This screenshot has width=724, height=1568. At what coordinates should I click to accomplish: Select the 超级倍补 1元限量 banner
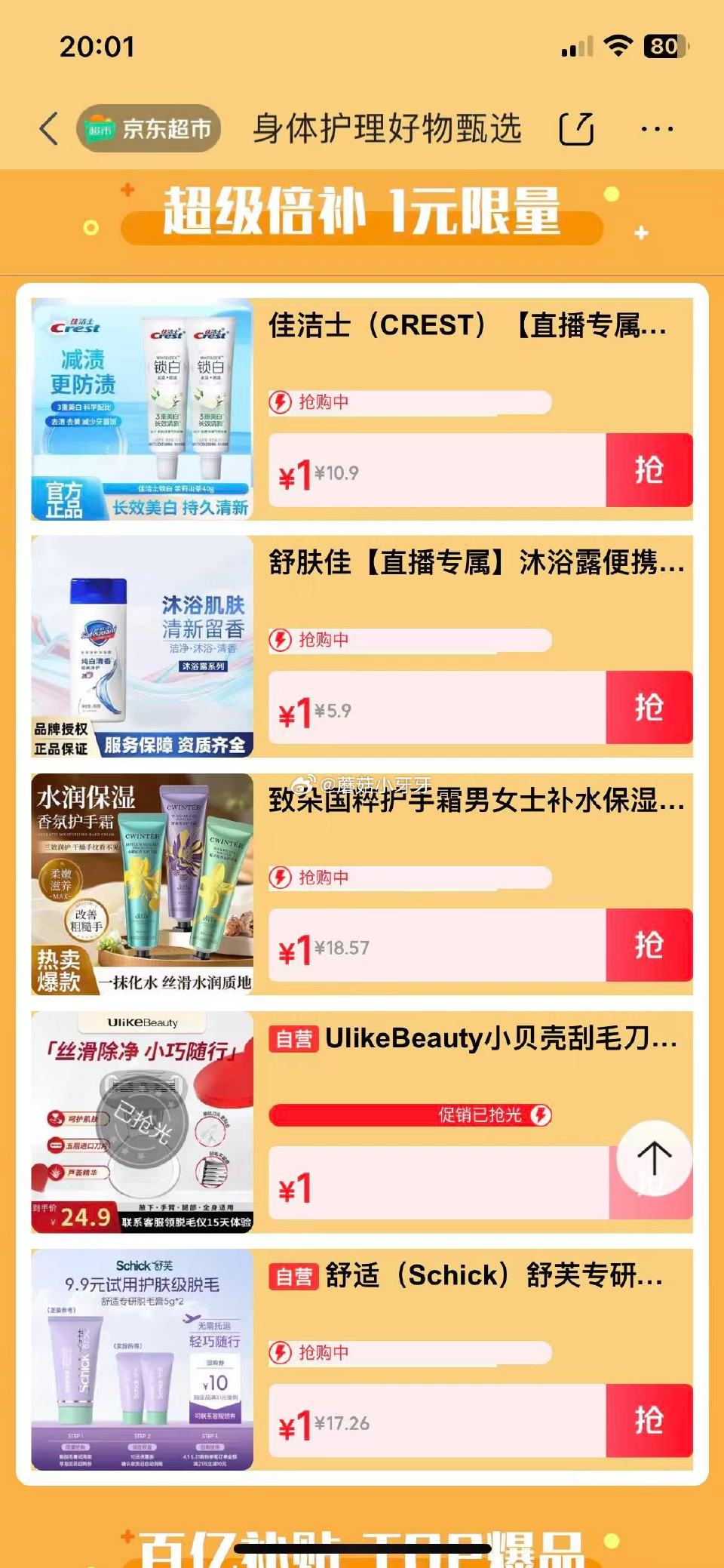(x=362, y=214)
